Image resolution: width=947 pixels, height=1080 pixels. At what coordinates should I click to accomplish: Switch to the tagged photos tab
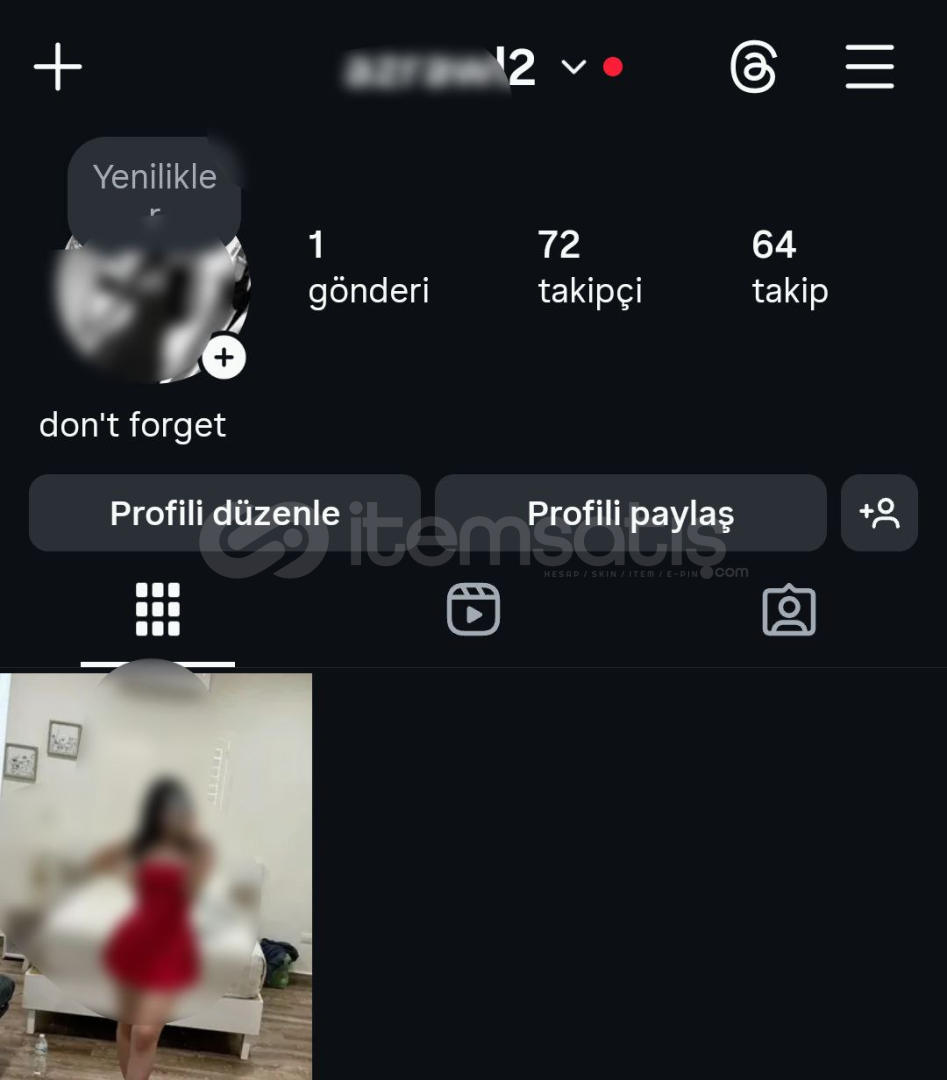[789, 609]
